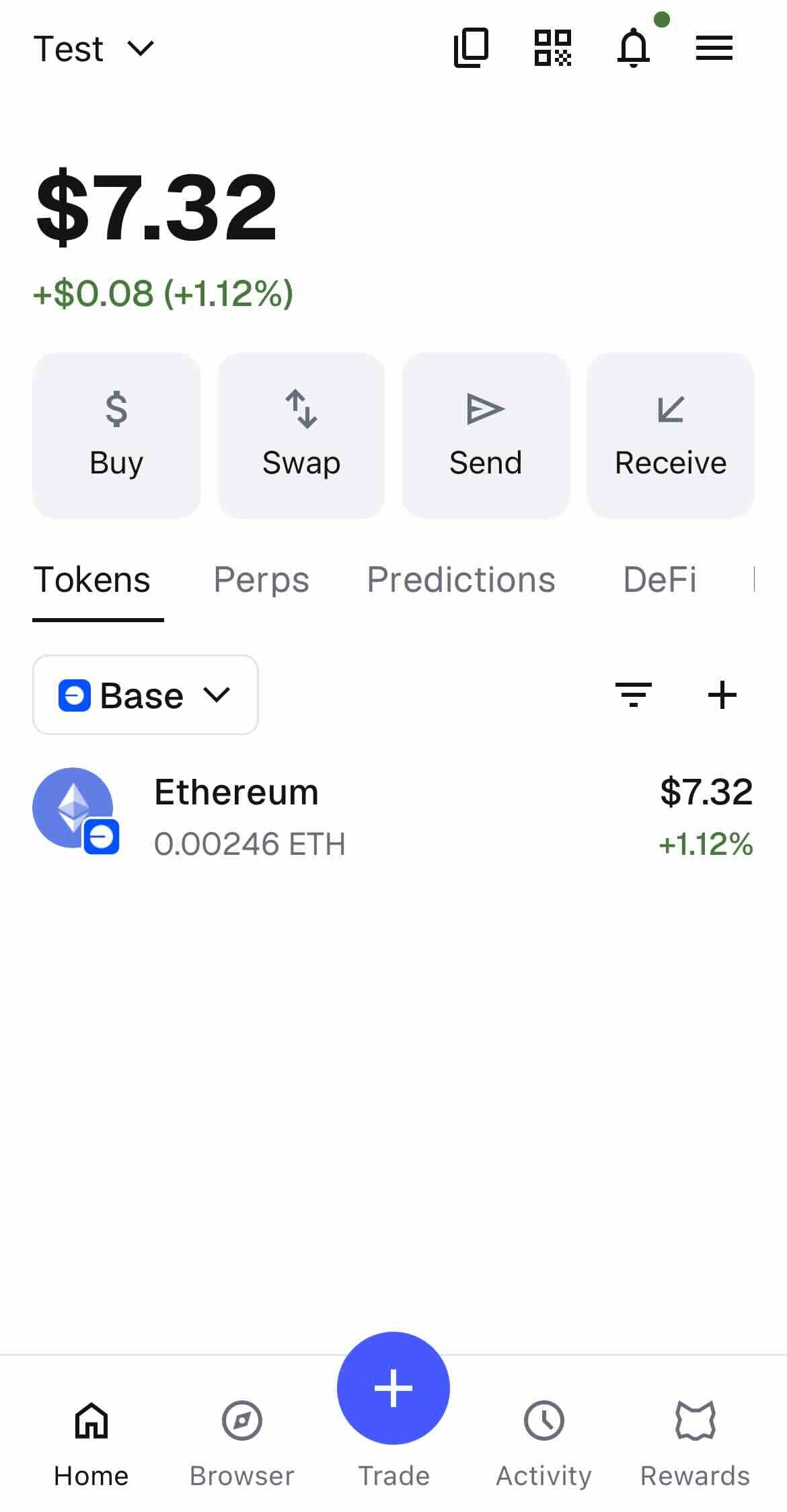Open Rewards from the bottom navigation
The image size is (787, 1512).
tap(695, 1439)
